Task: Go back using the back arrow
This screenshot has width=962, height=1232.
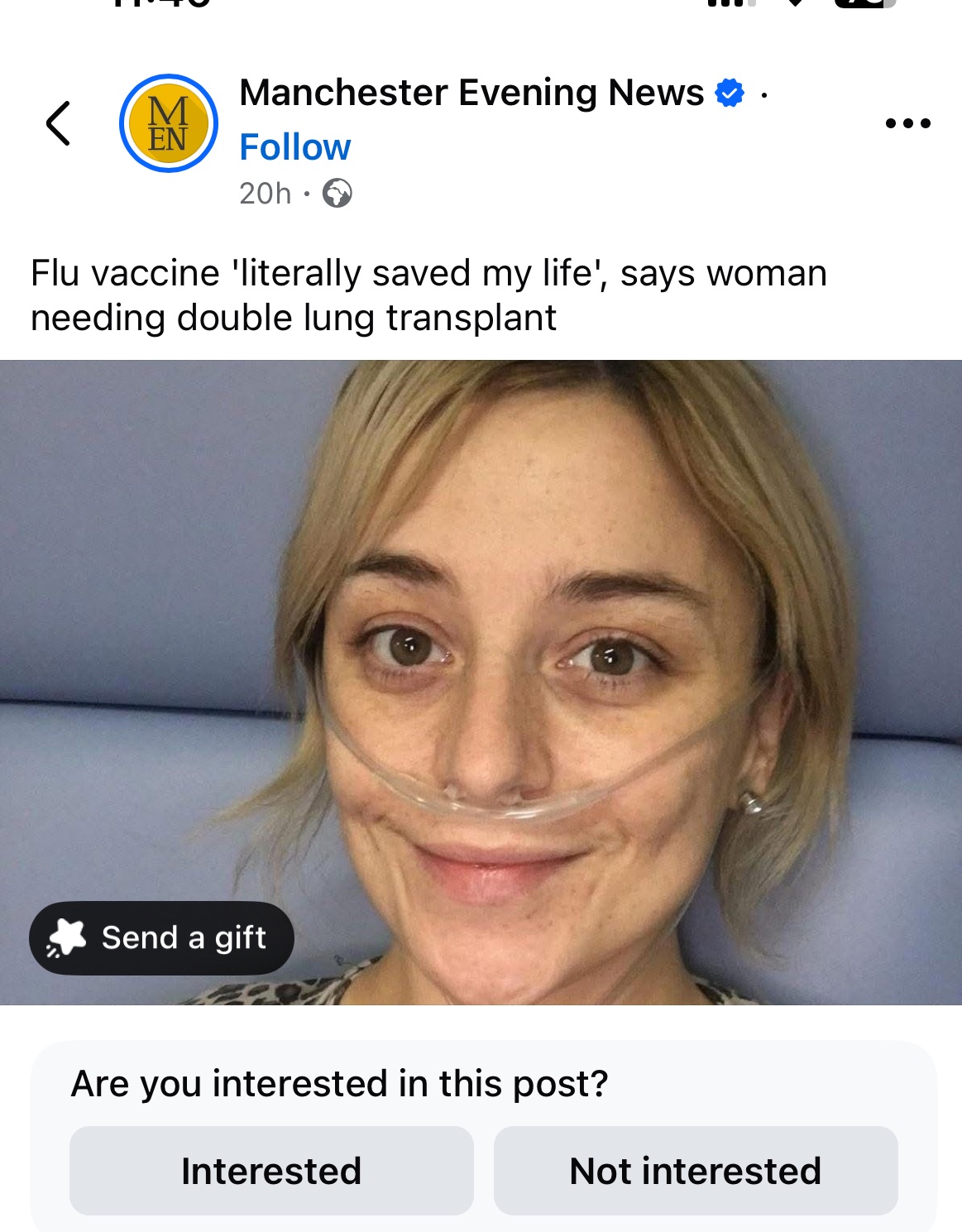Action: click(58, 124)
